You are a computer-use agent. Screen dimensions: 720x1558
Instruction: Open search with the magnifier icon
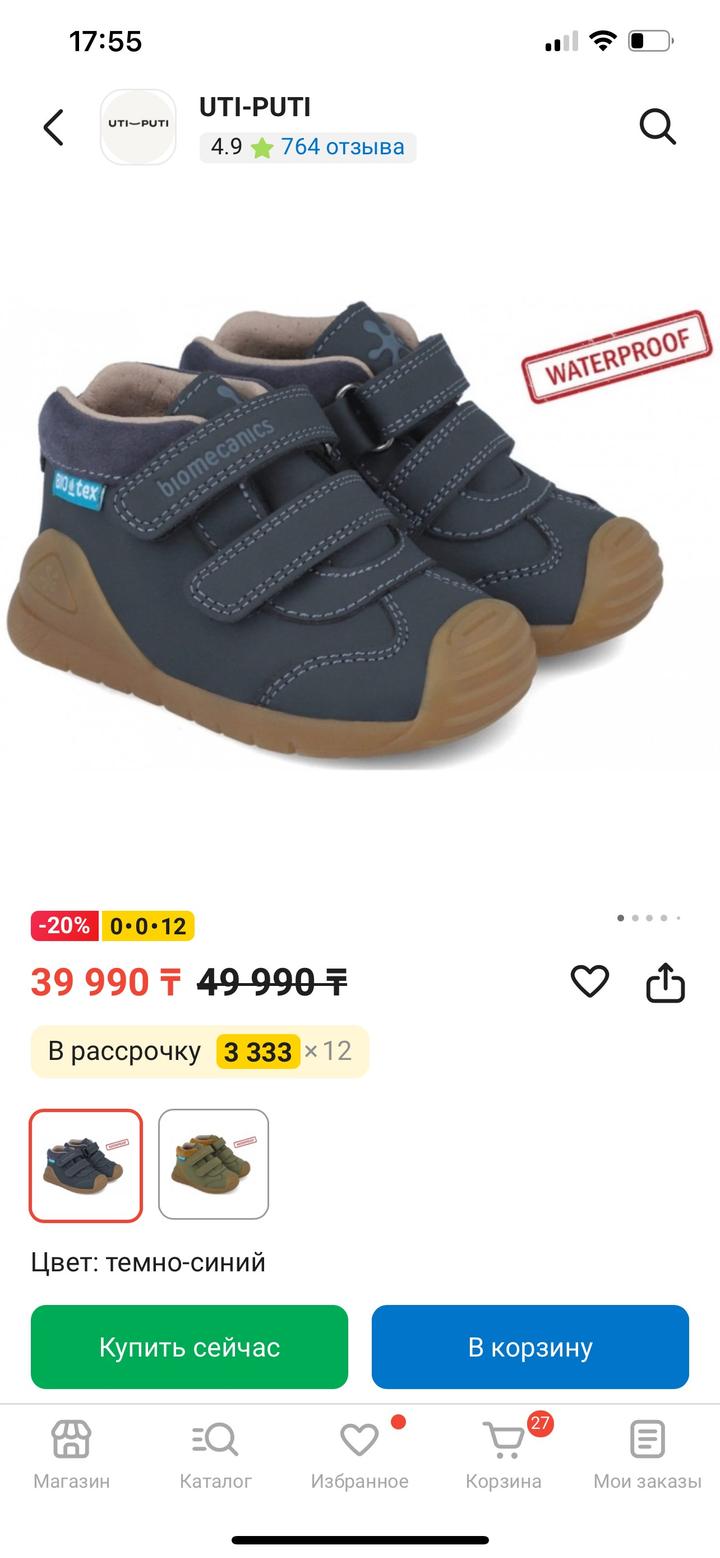click(657, 128)
